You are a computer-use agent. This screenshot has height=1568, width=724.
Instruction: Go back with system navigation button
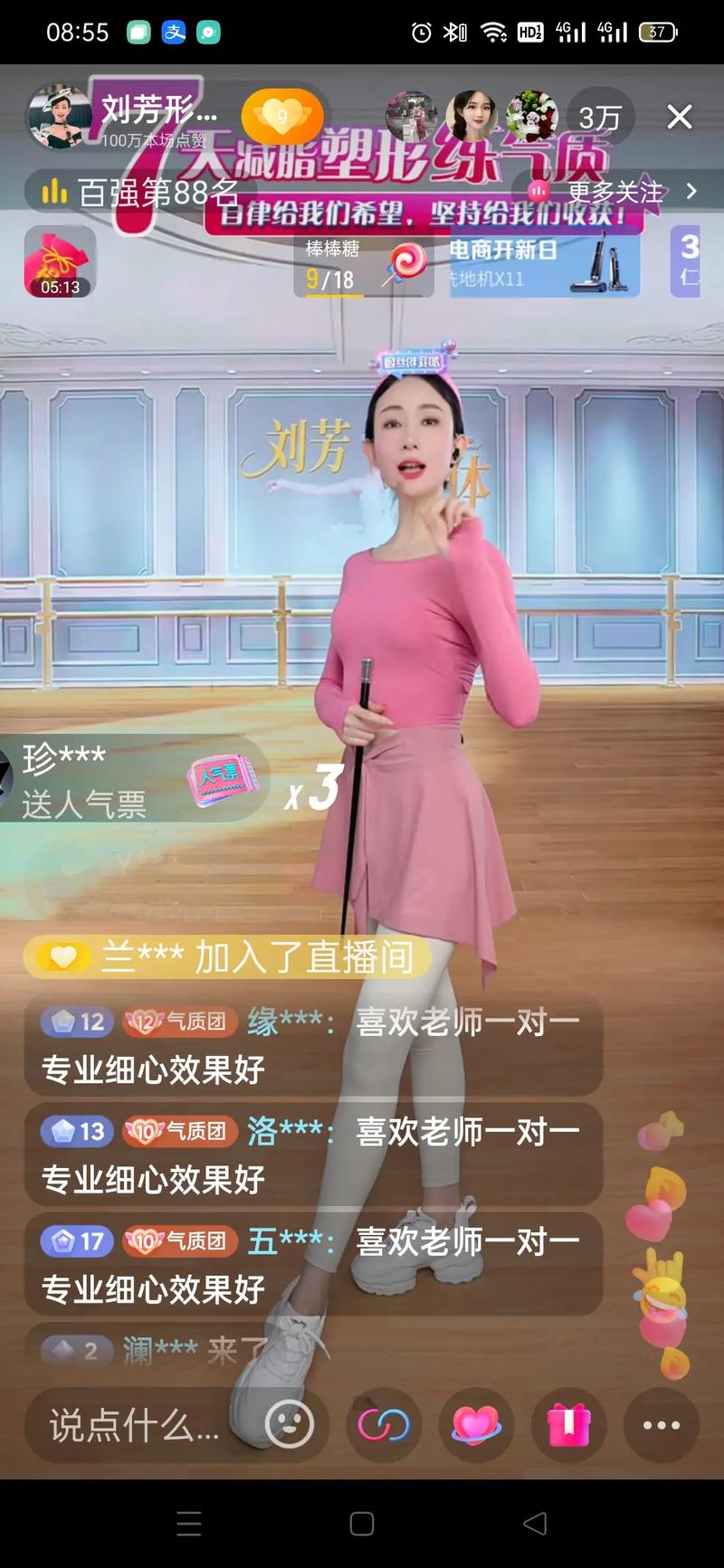pyautogui.click(x=535, y=1524)
